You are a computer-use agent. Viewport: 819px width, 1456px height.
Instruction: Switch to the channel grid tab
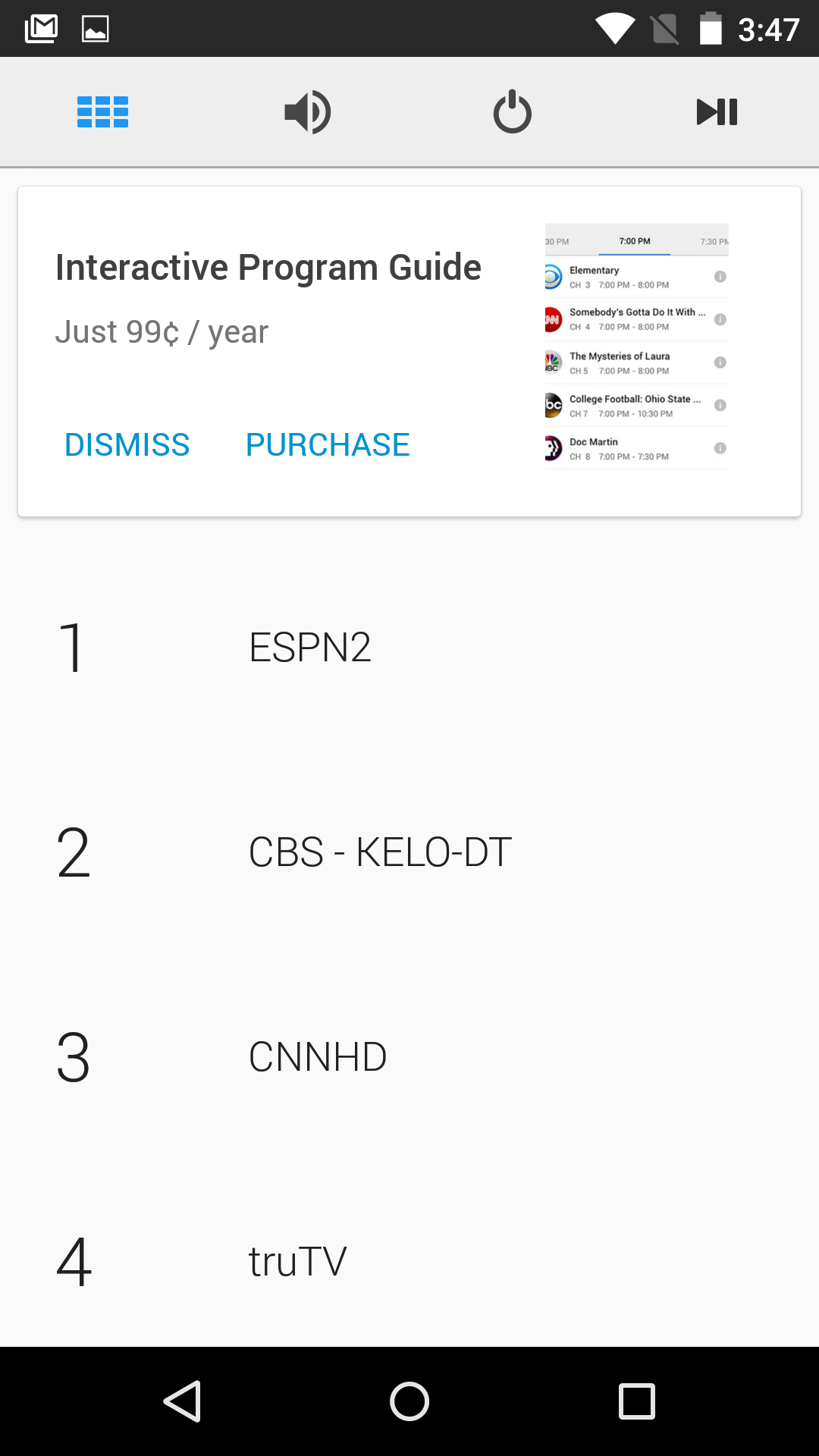pyautogui.click(x=102, y=112)
